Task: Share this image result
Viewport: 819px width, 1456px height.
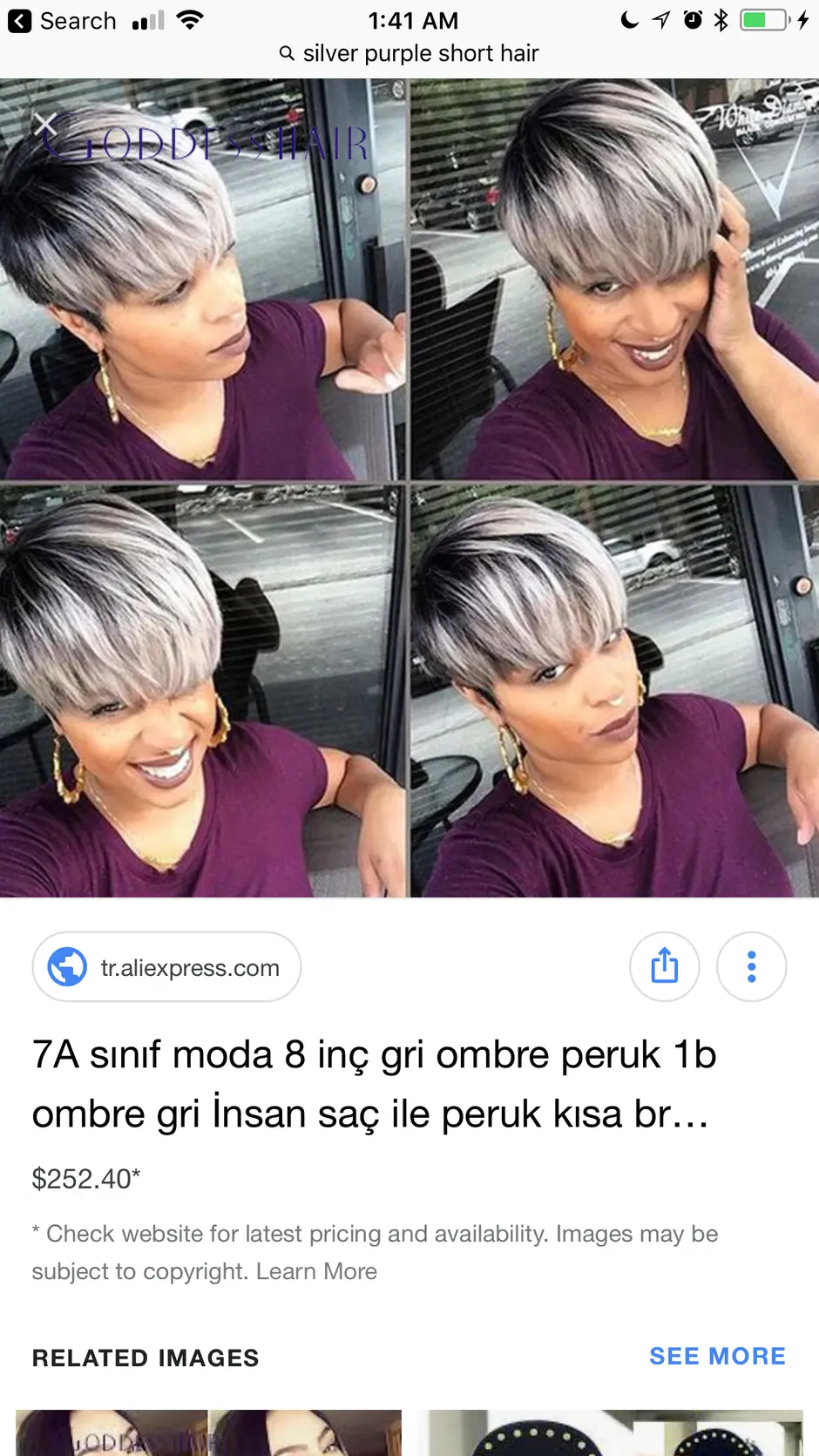Action: (665, 966)
